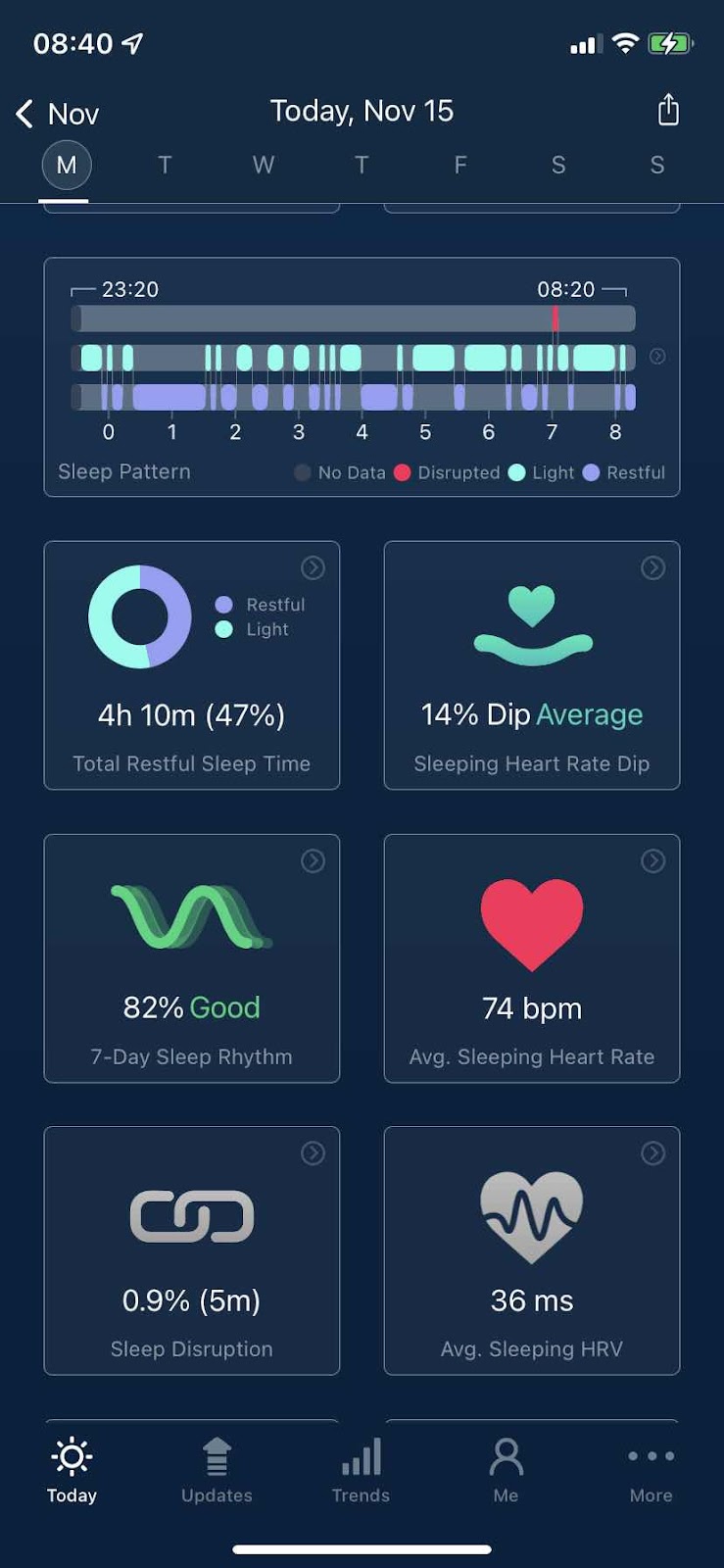
Task: Share today's sleep report
Action: [668, 110]
